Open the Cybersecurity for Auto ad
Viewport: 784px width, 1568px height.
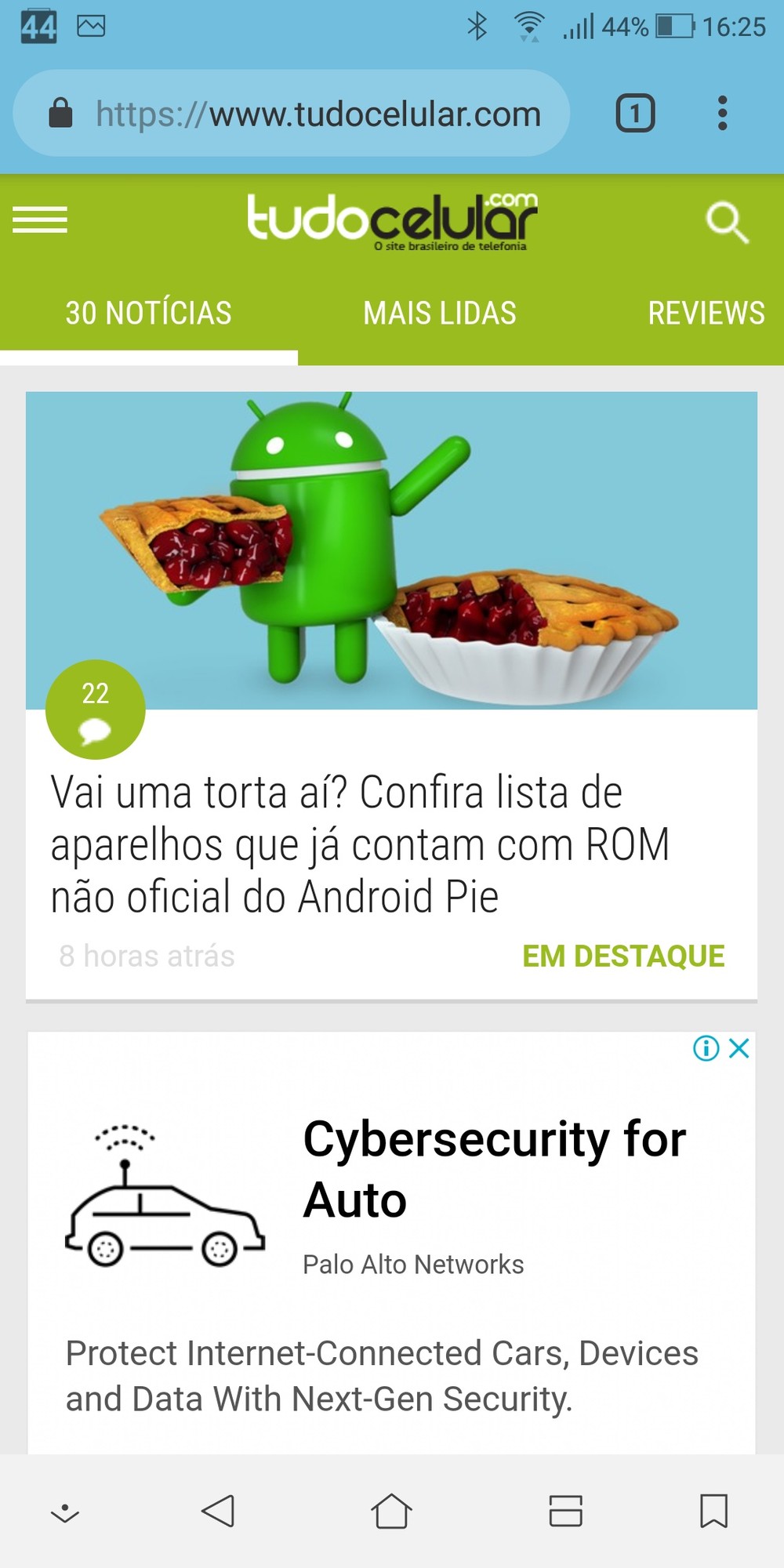point(494,1168)
